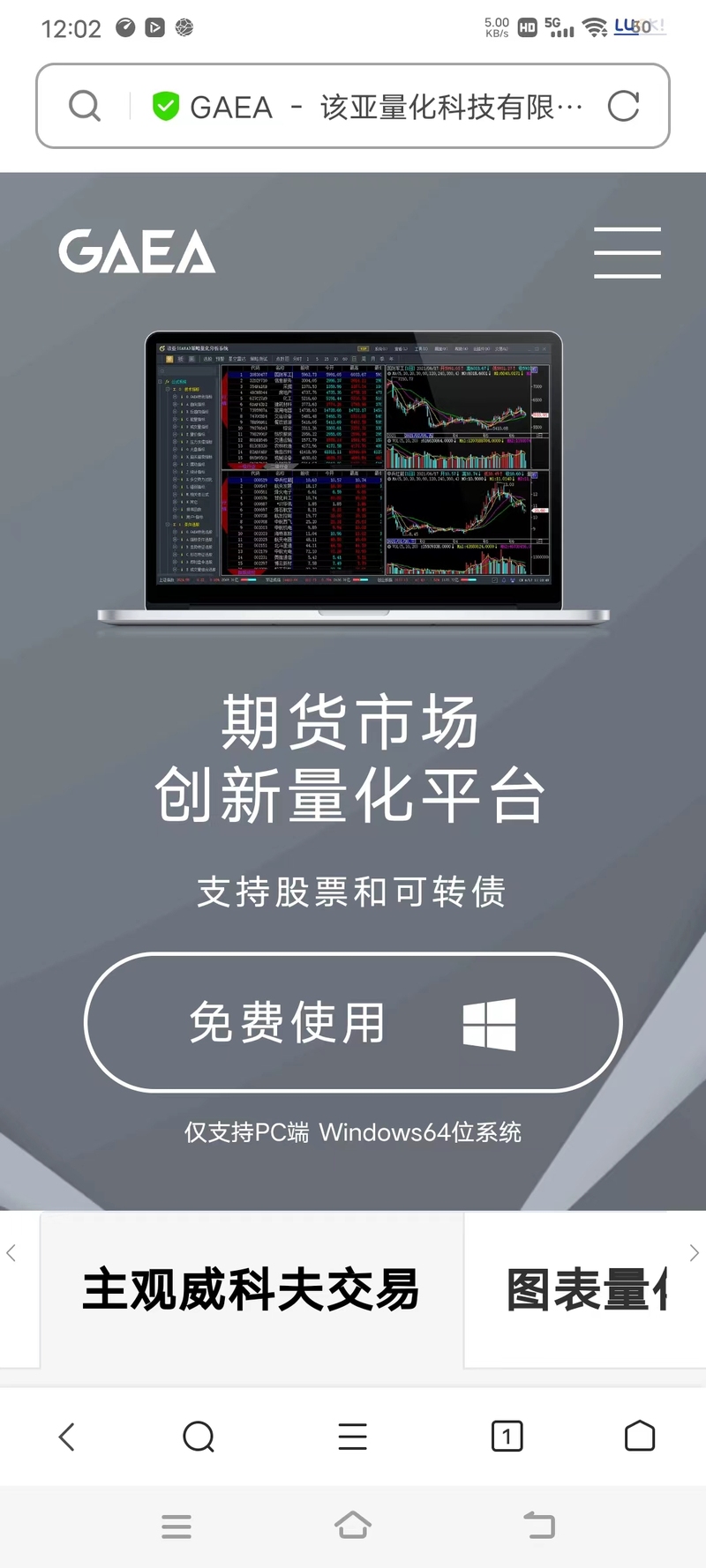Image resolution: width=706 pixels, height=1568 pixels.
Task: Tap the 免费使用 download button
Action: point(353,1023)
